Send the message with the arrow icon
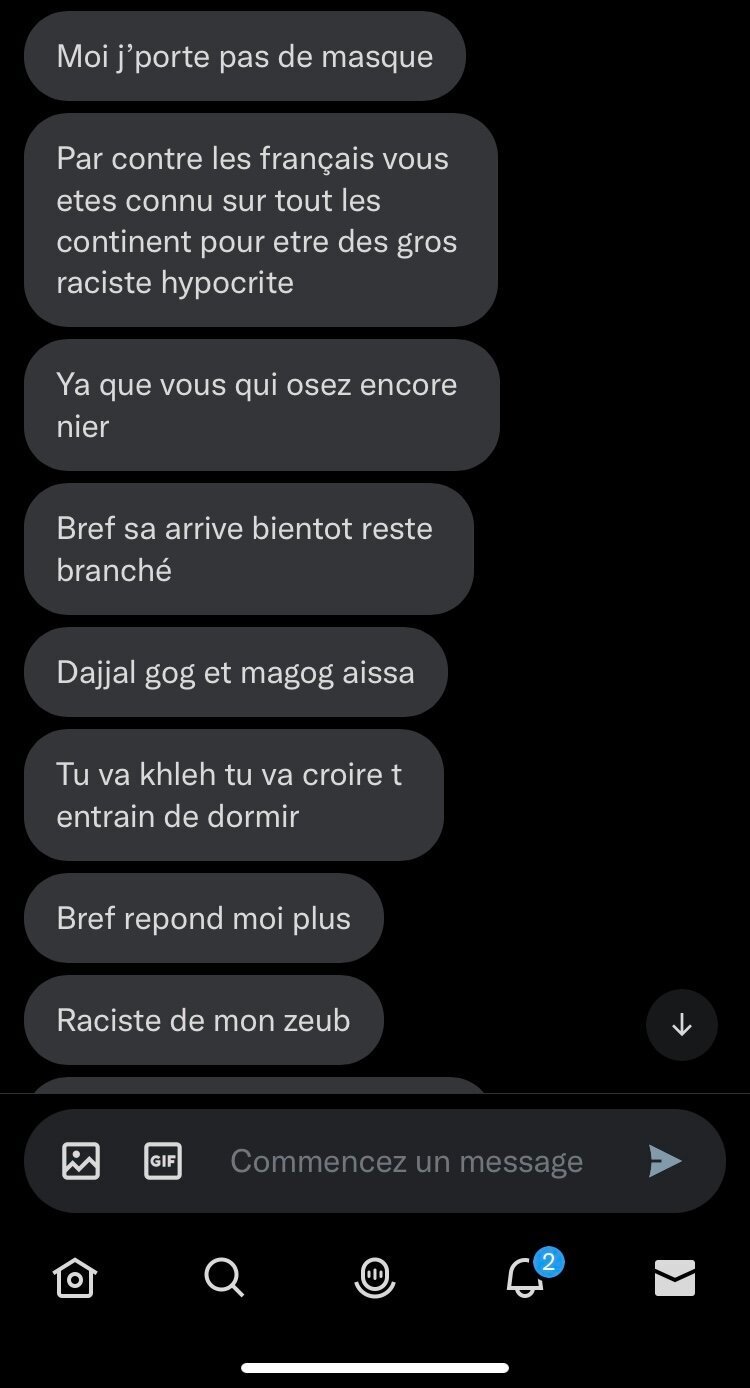The image size is (750, 1388). click(x=665, y=1161)
